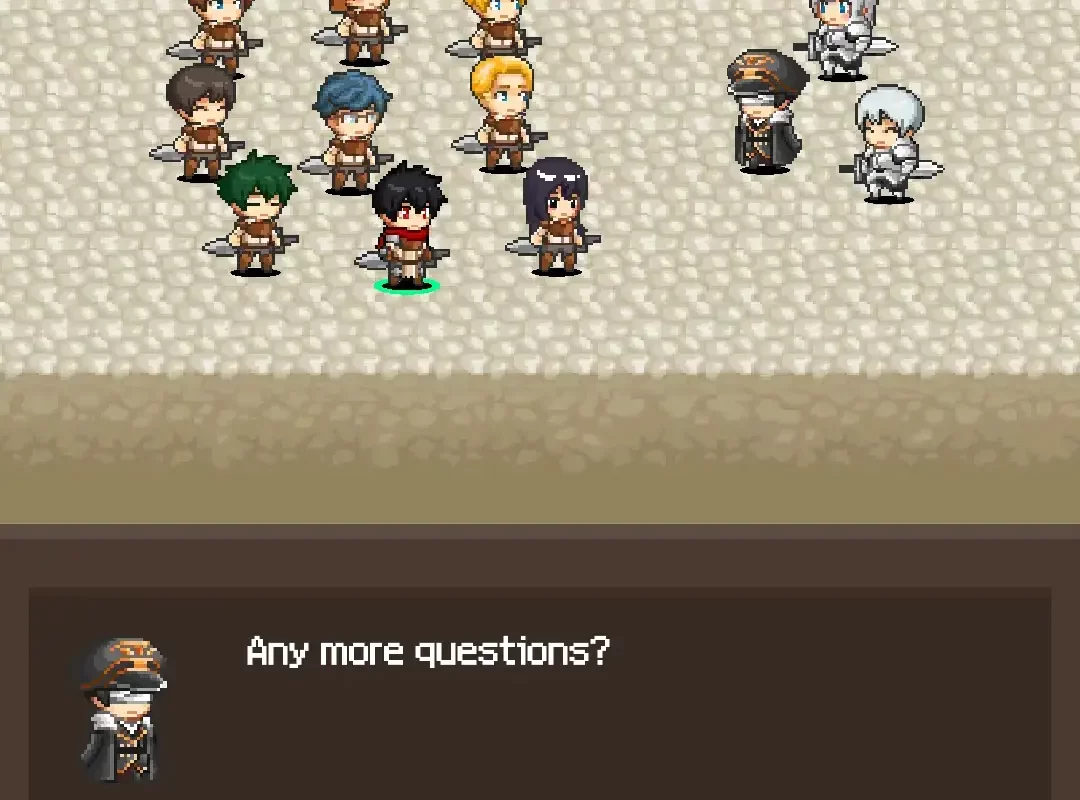Tap the dialogue box to continue
1080x800 pixels.
tap(540, 692)
